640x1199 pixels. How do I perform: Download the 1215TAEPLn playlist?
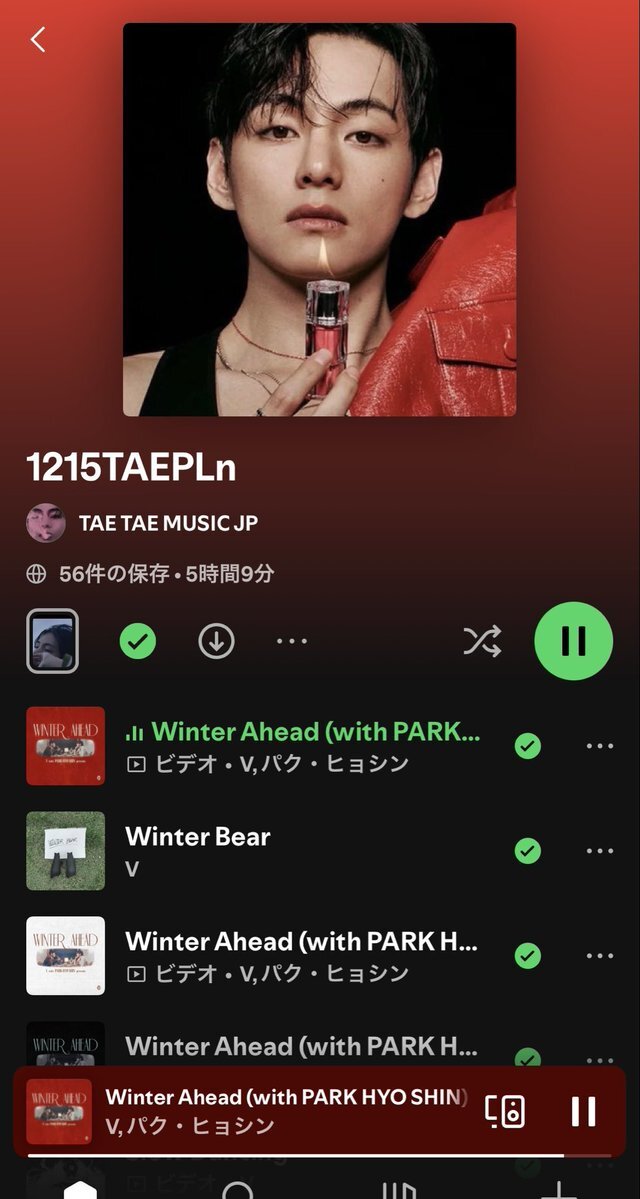pos(216,641)
